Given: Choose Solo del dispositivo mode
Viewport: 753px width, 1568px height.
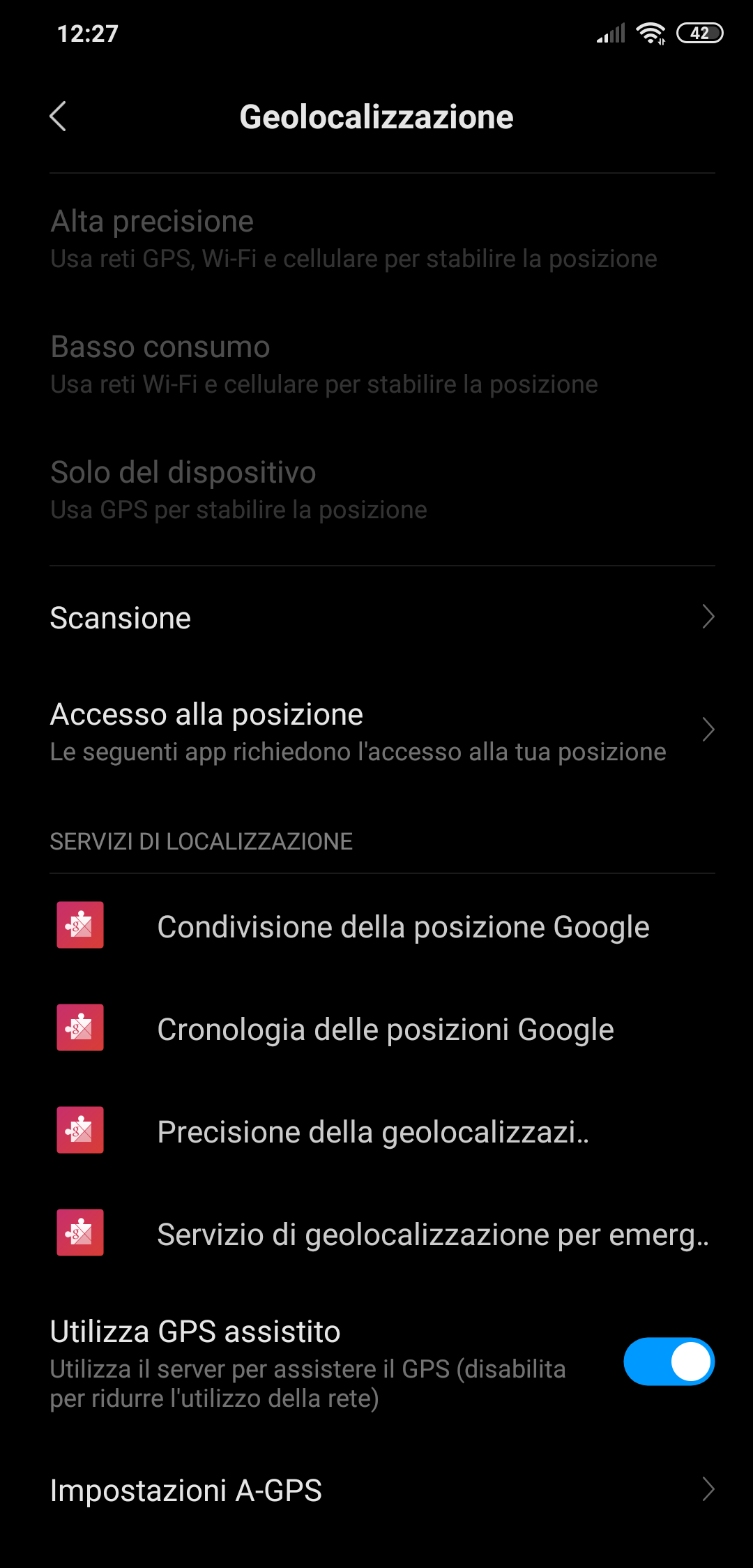Looking at the screenshot, I should tap(376, 490).
